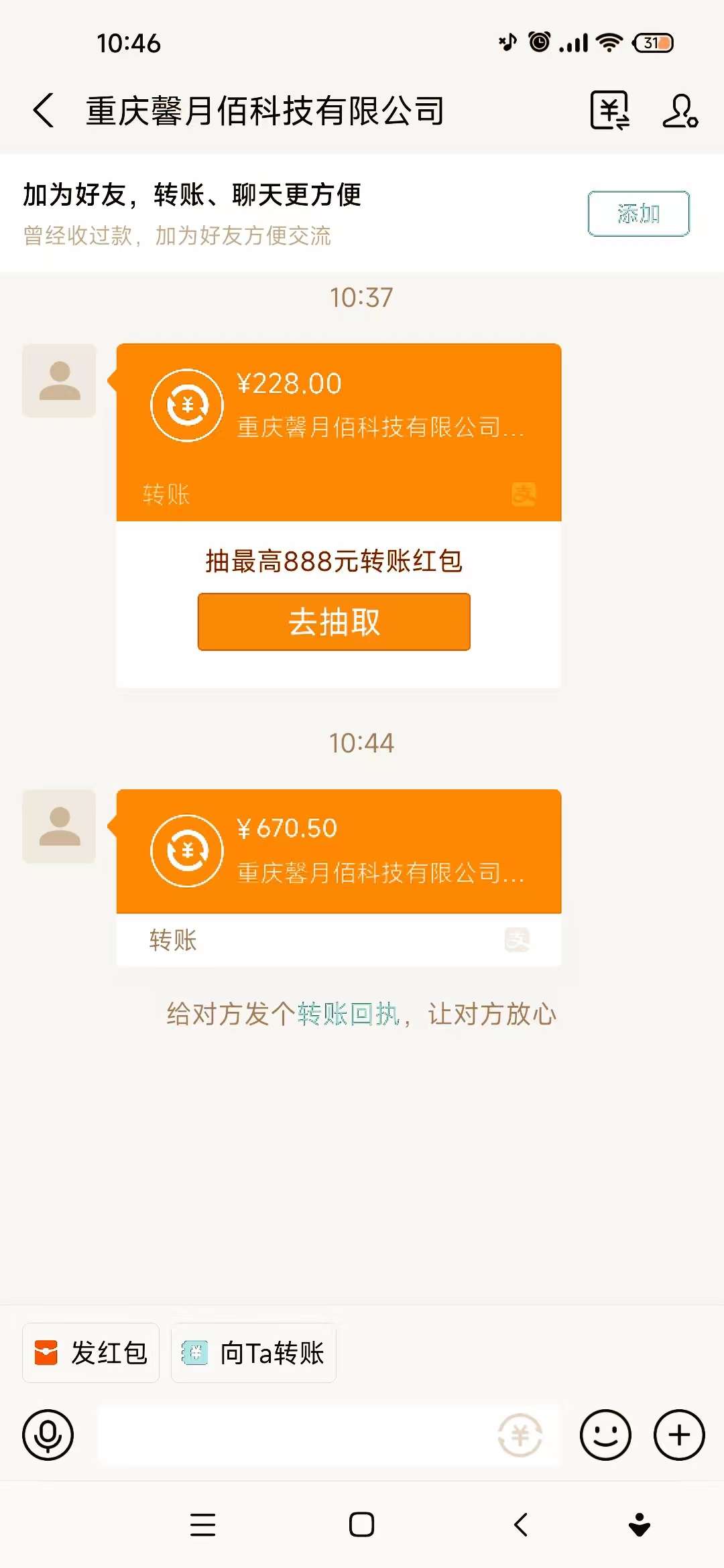The height and width of the screenshot is (1568, 724).
Task: Open the transfer records icon in header
Action: pos(609,111)
